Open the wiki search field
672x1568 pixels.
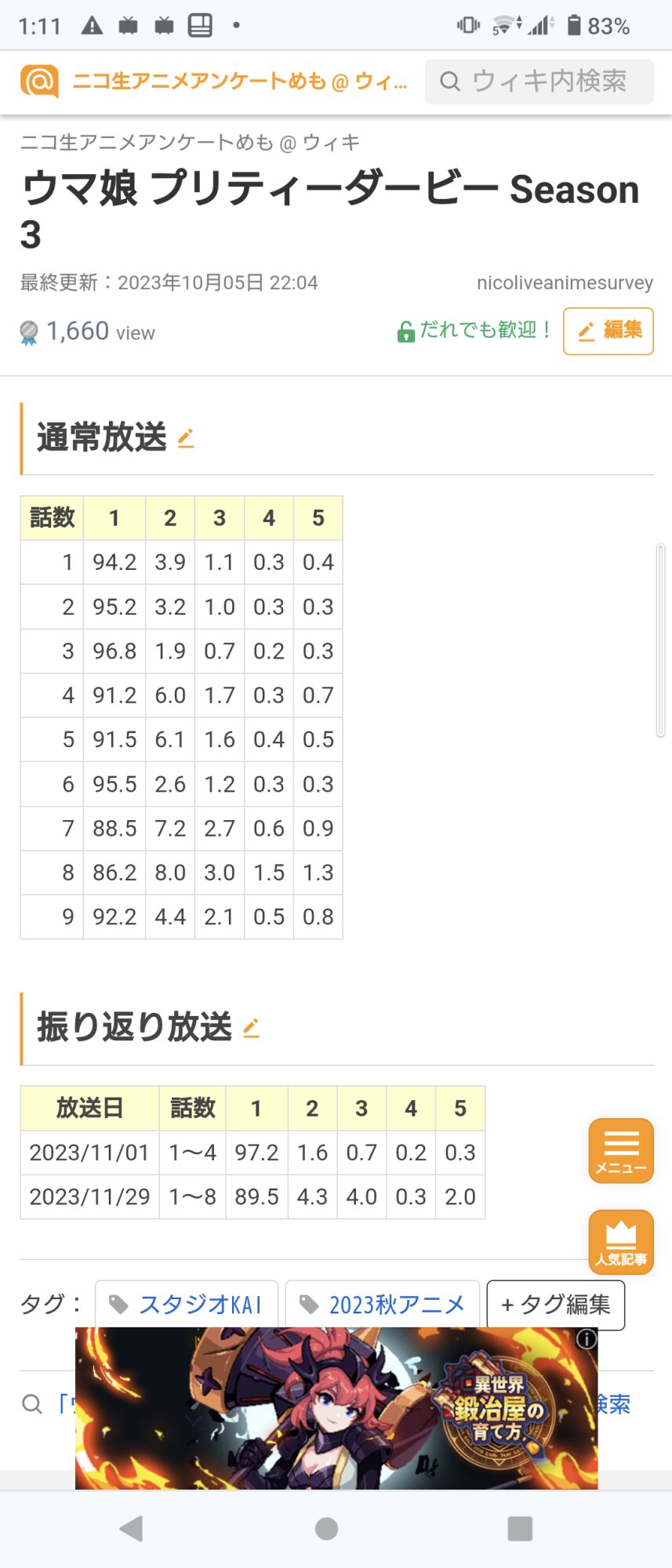tap(539, 82)
